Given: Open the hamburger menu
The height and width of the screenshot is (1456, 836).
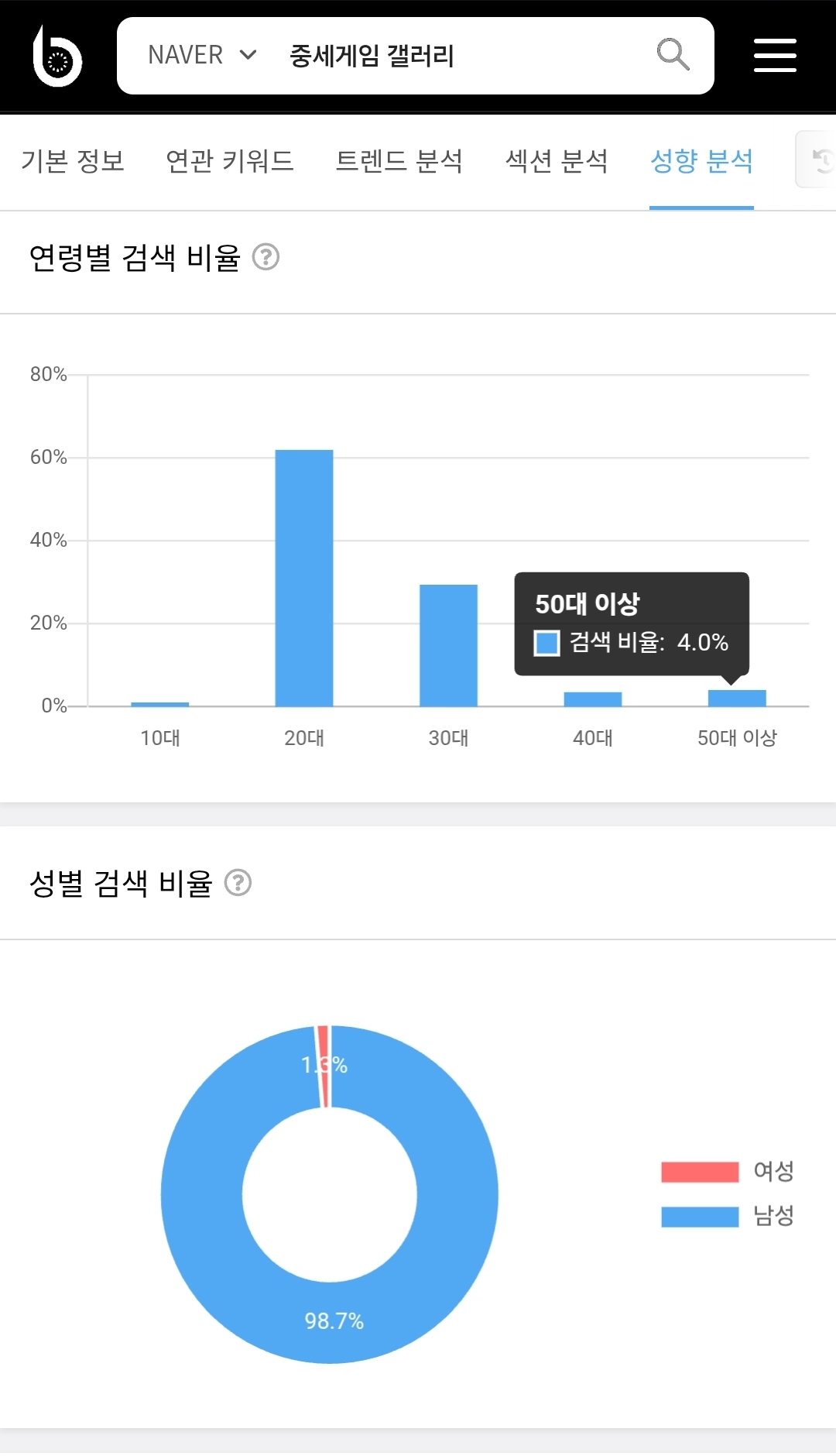Looking at the screenshot, I should tap(775, 56).
